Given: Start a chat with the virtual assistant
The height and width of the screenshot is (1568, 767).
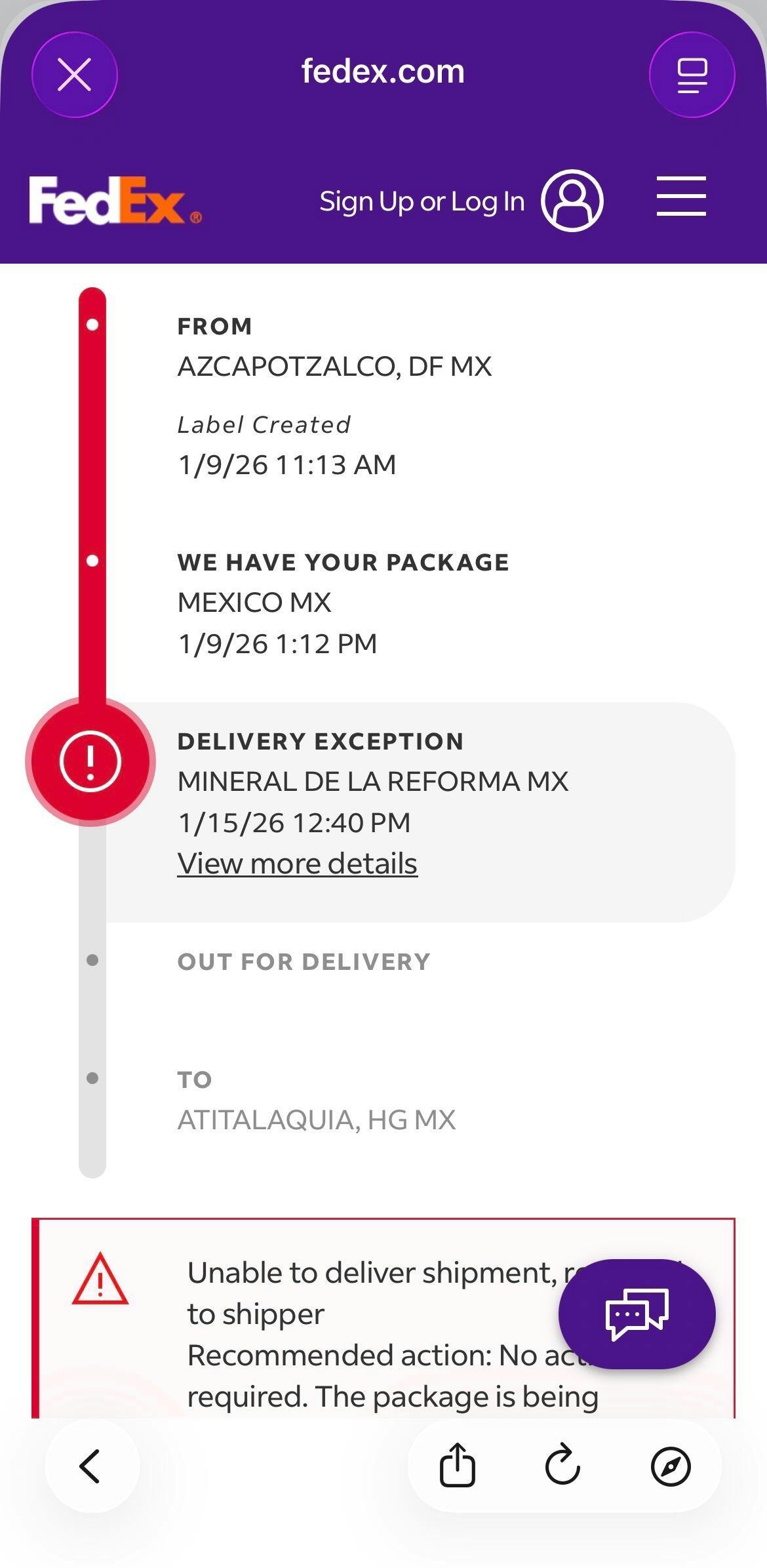Looking at the screenshot, I should [x=637, y=1314].
